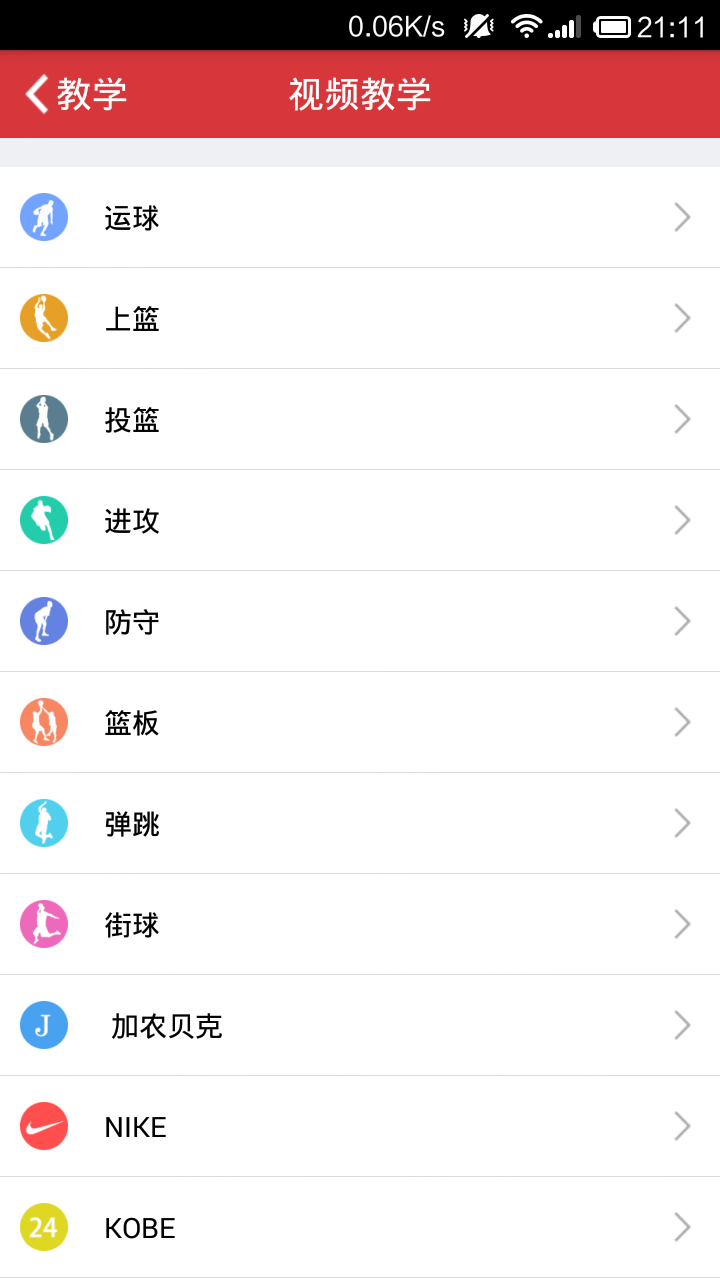Select the 视频教学 title
The width and height of the screenshot is (720, 1280).
tap(359, 93)
